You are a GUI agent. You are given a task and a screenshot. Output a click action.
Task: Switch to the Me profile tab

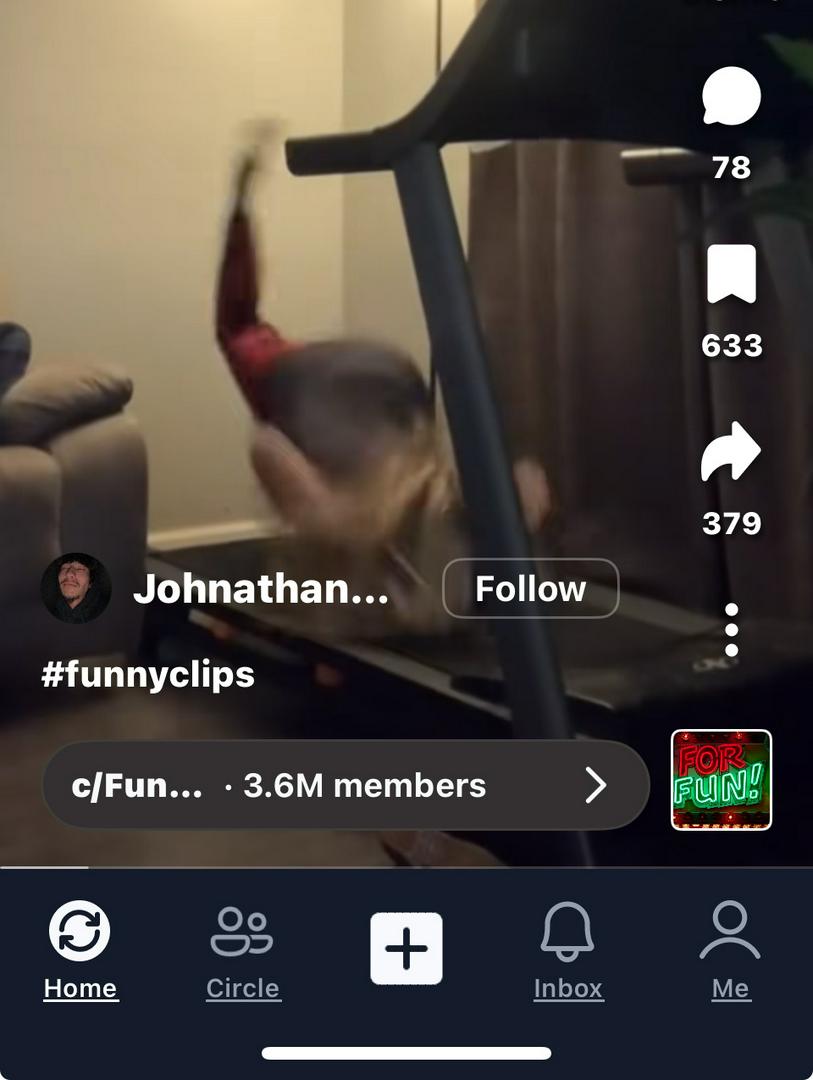tap(730, 948)
